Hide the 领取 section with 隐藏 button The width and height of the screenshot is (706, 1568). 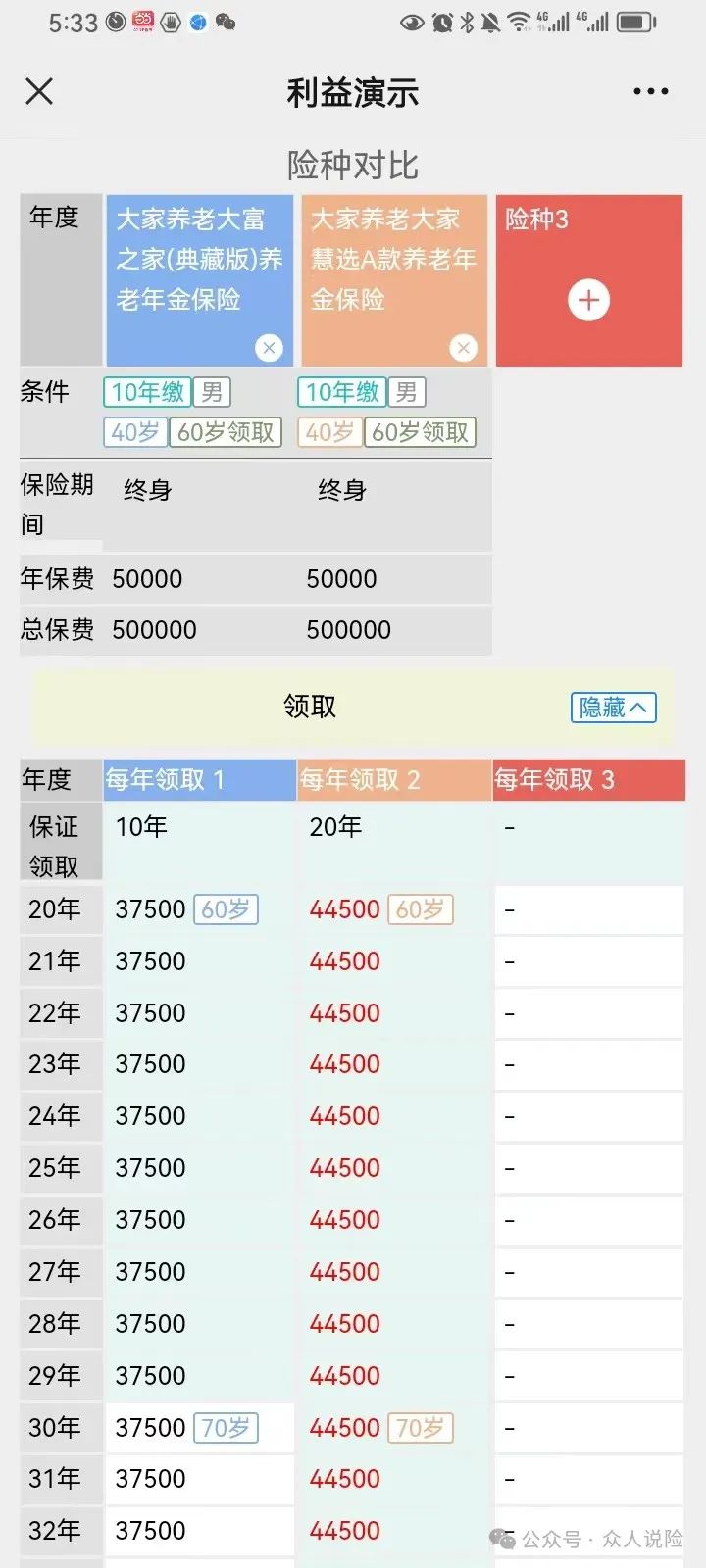613,708
